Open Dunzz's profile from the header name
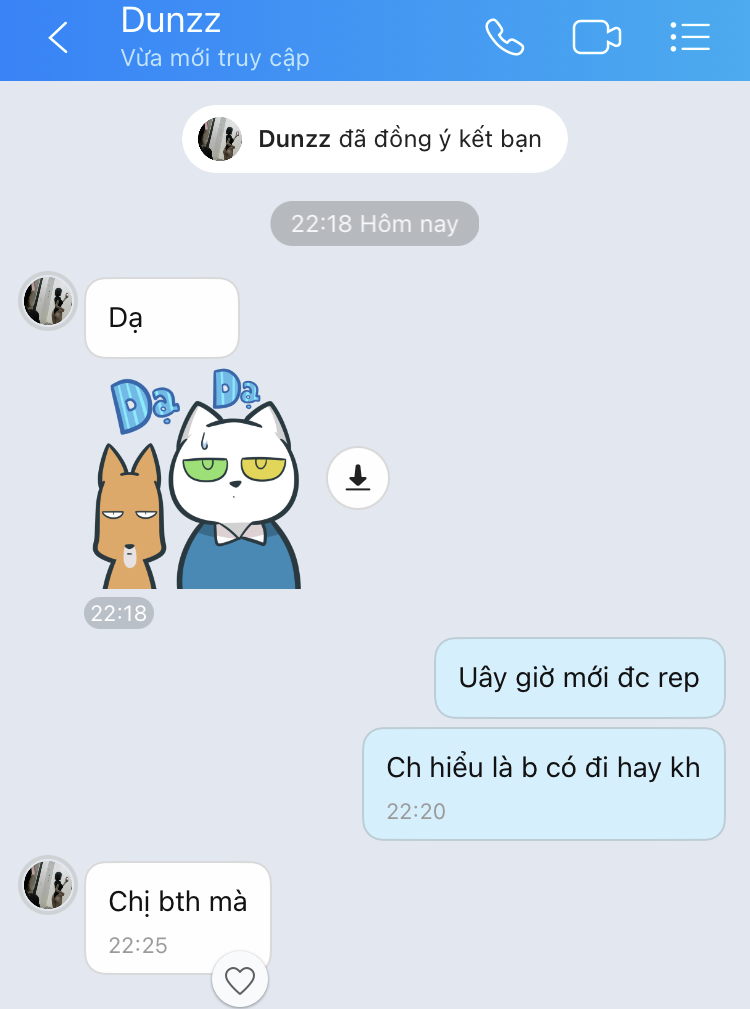This screenshot has width=750, height=1009. tap(171, 20)
